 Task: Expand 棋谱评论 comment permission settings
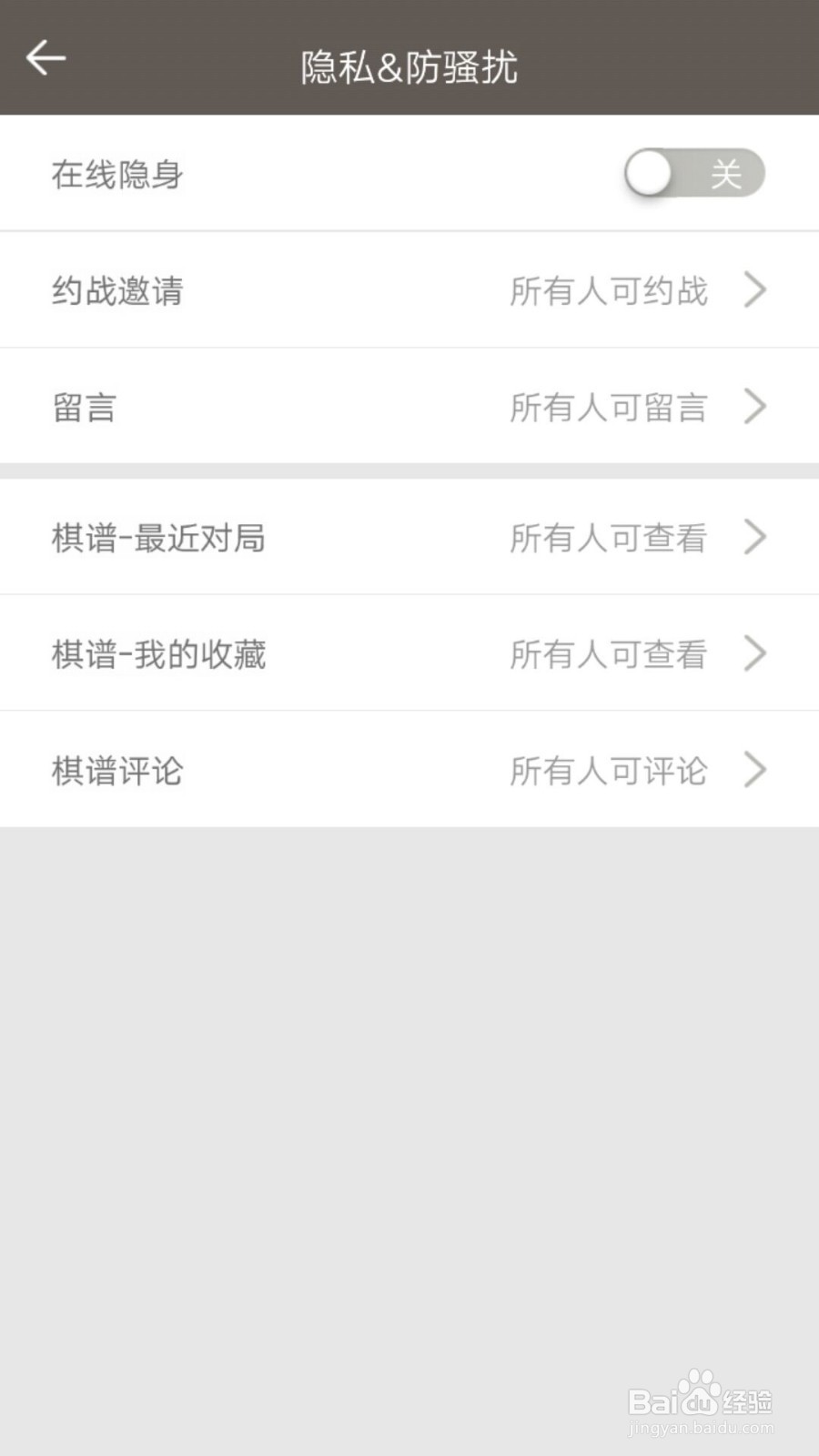(754, 770)
